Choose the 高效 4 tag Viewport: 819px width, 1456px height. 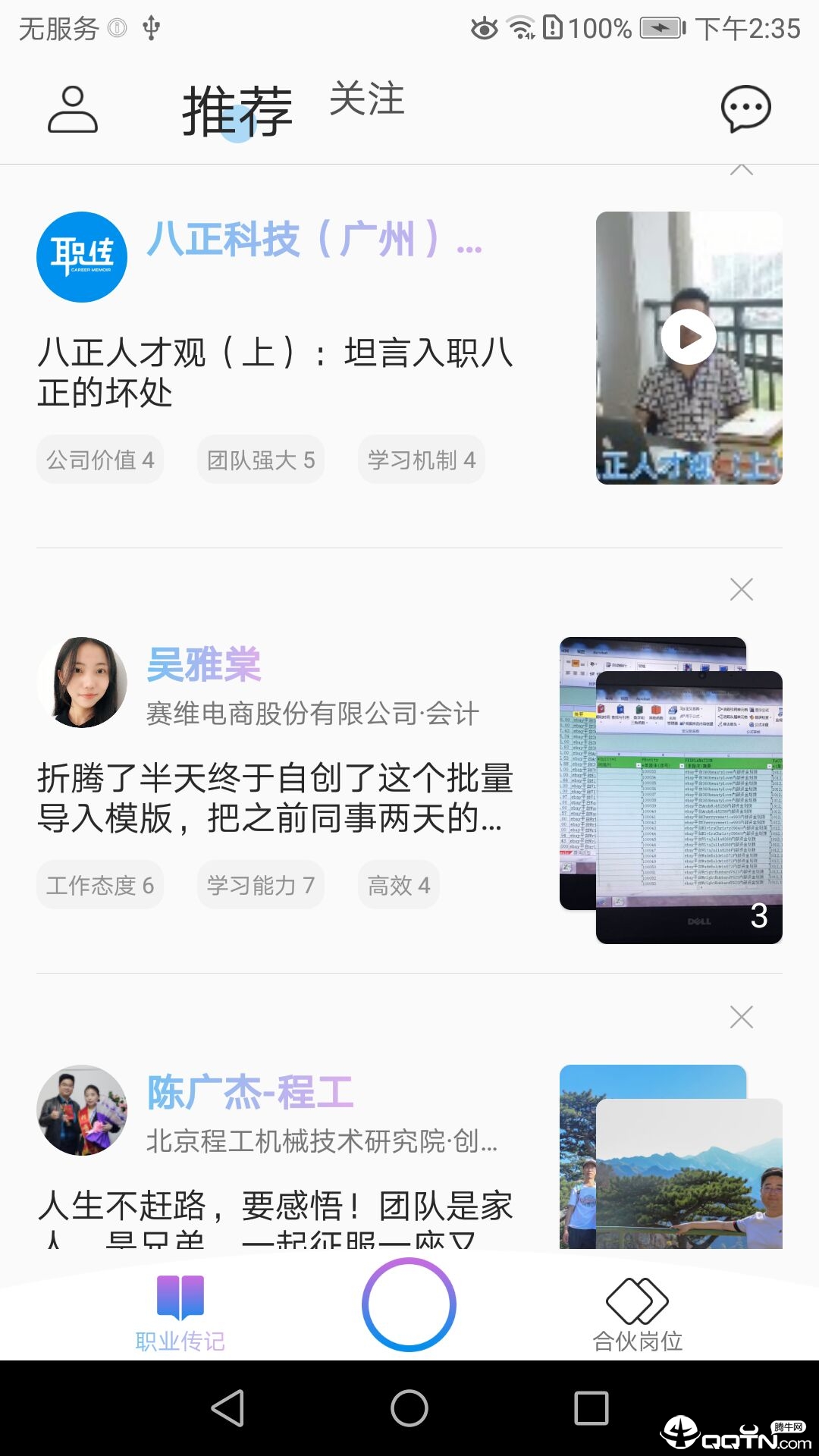tap(399, 885)
